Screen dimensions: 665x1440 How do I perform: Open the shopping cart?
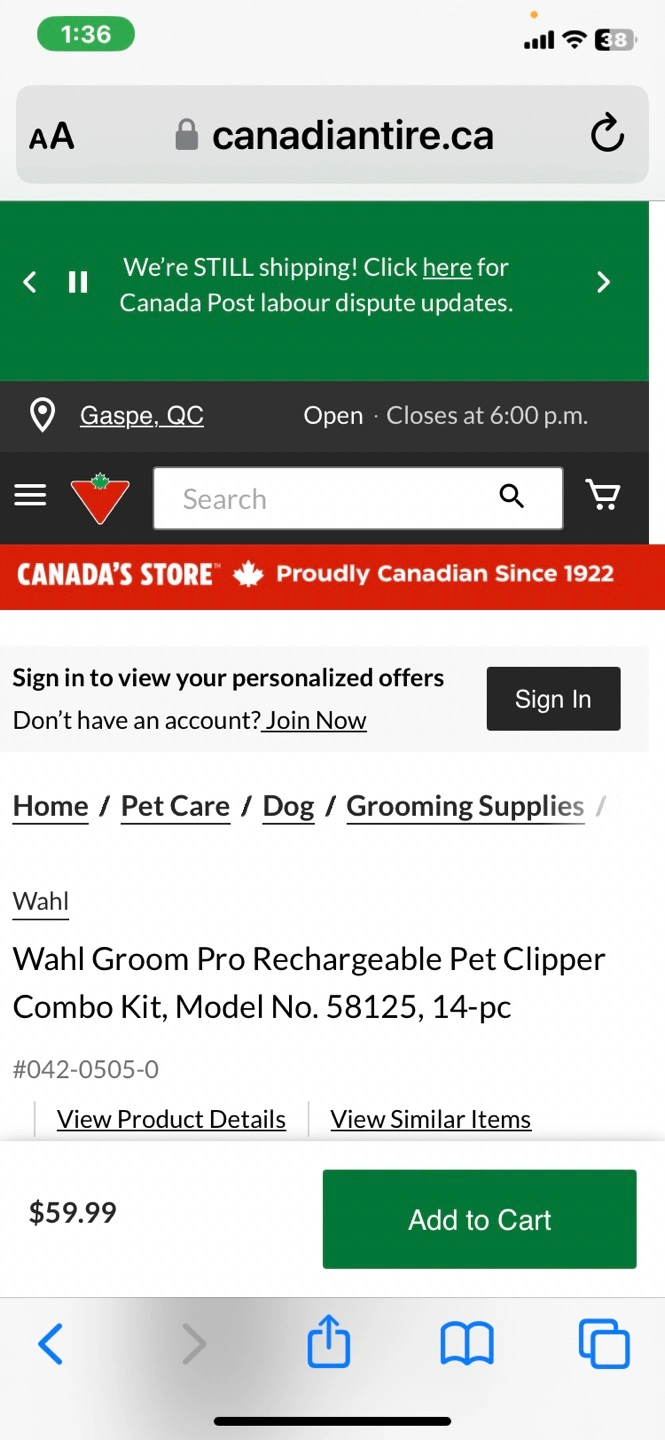tap(603, 495)
